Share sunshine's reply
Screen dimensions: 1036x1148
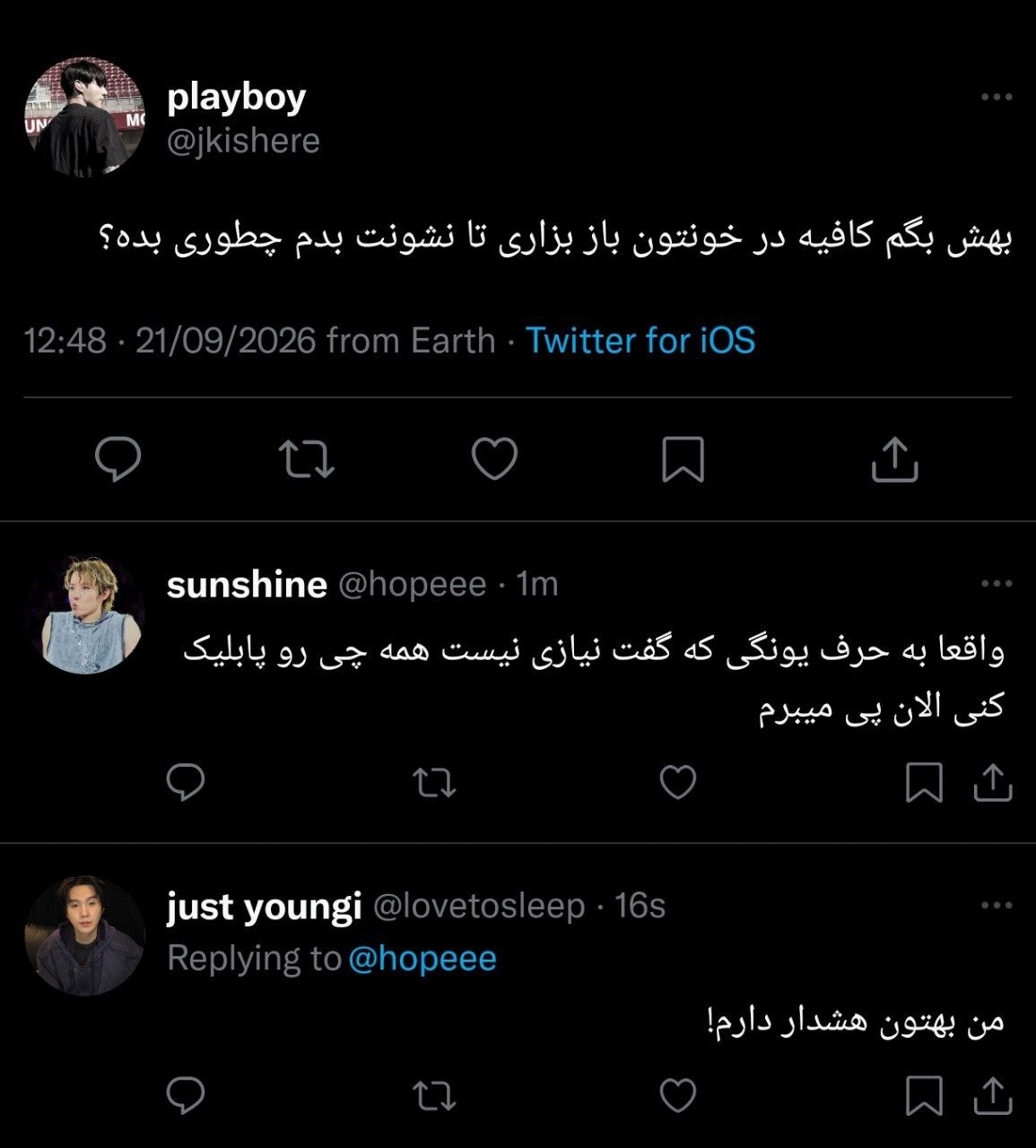[993, 782]
